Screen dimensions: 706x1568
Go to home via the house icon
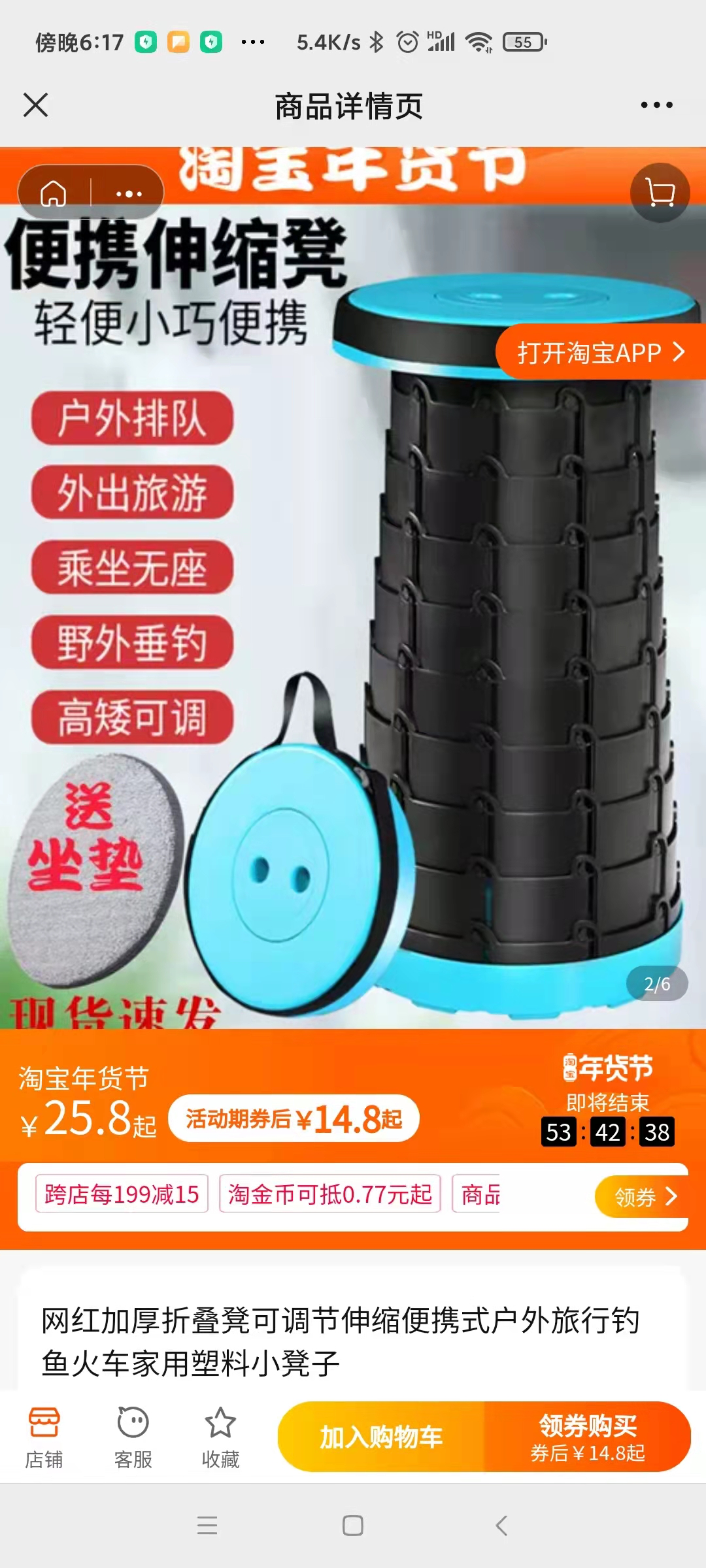54,193
